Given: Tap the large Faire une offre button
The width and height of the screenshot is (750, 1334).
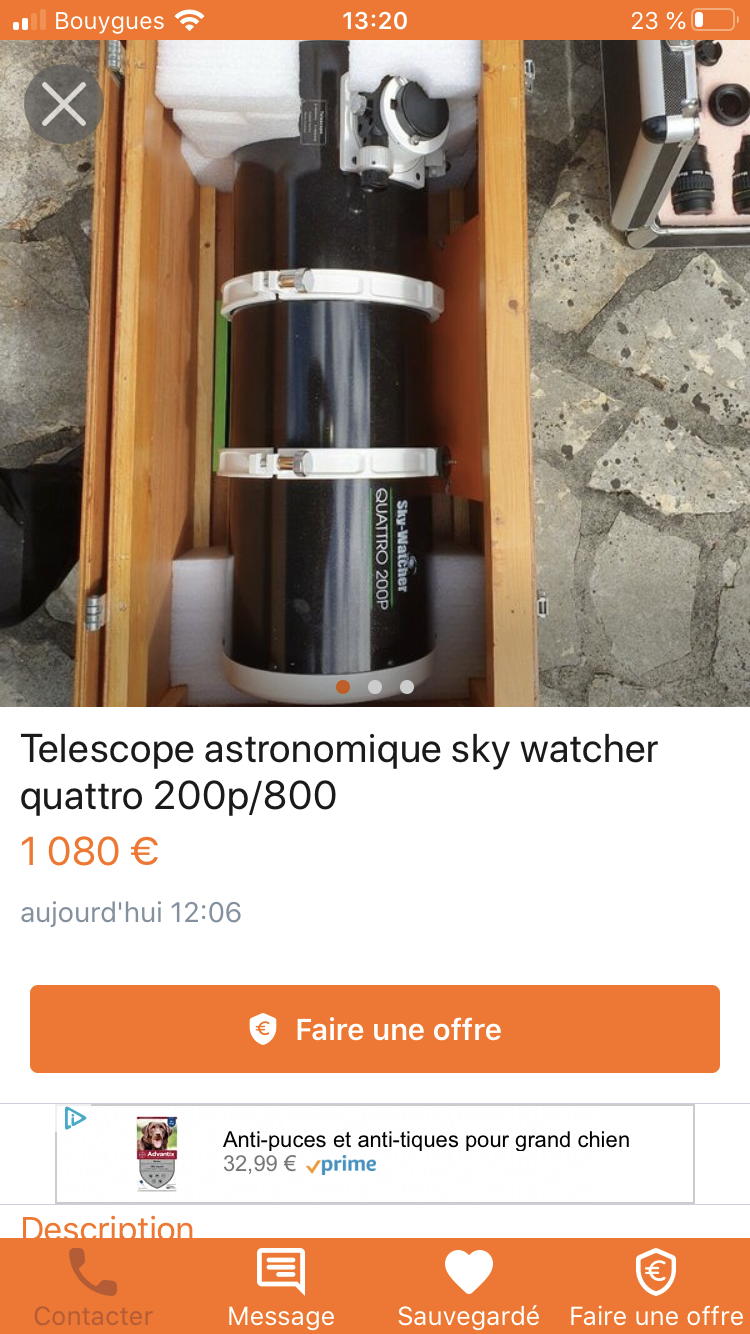Looking at the screenshot, I should 375,1029.
